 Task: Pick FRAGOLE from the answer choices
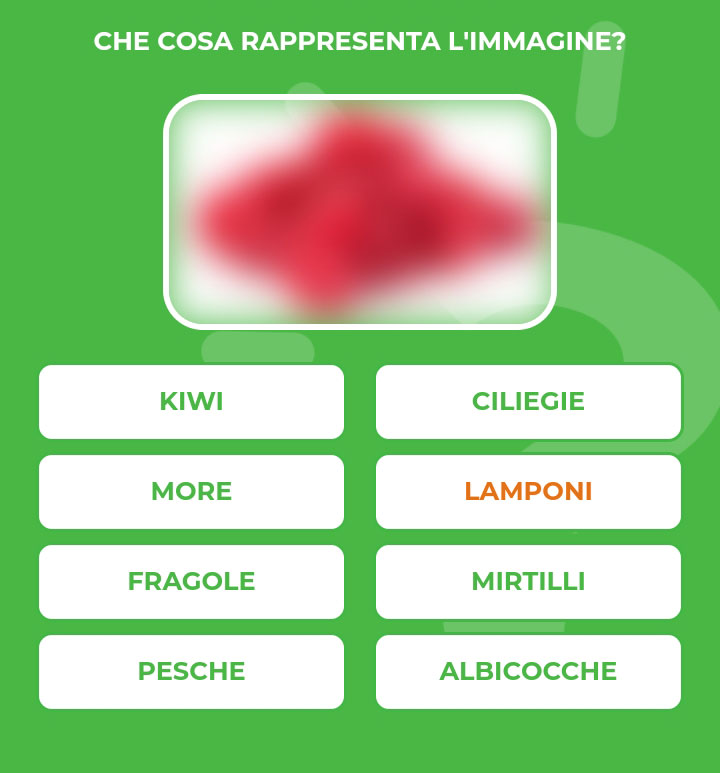click(191, 582)
